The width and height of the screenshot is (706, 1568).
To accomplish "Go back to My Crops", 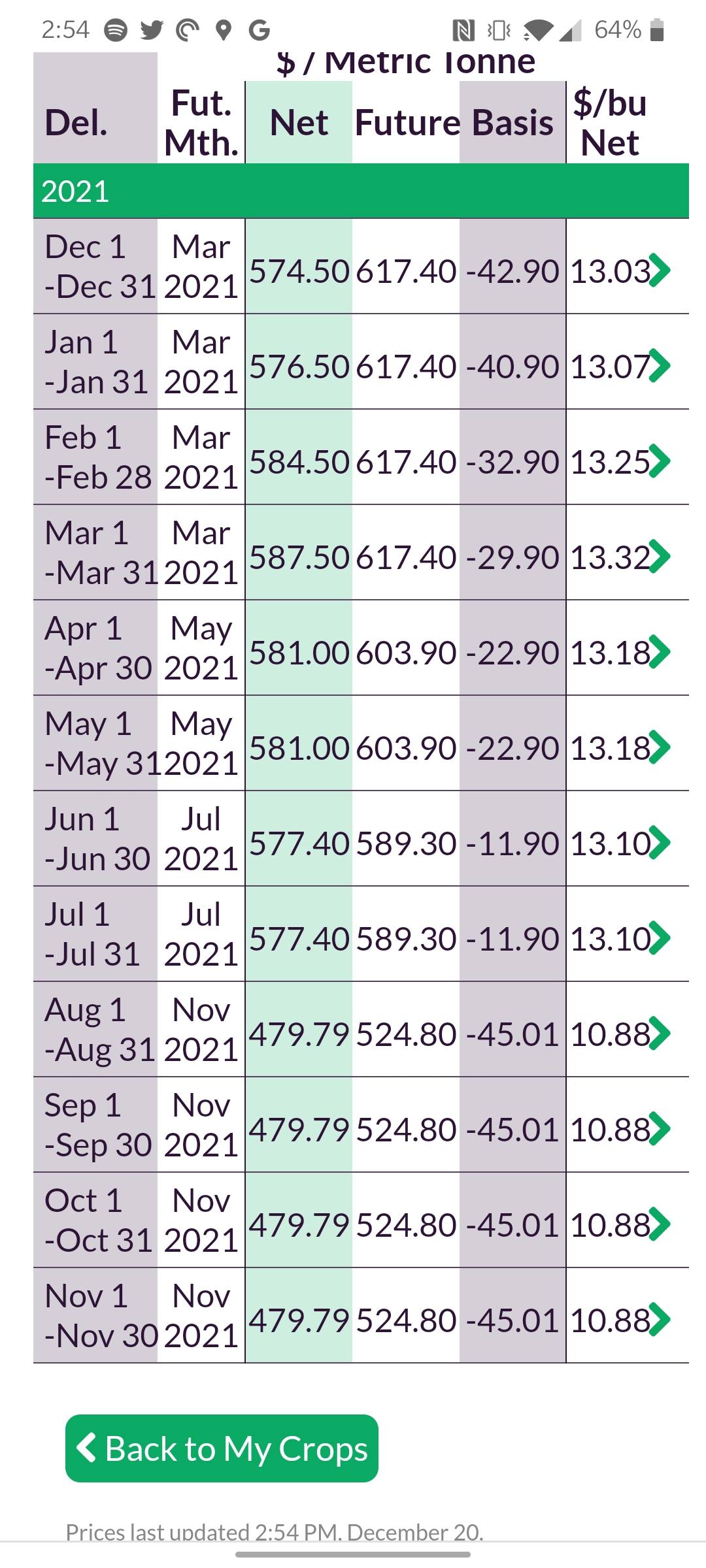I will tap(222, 1448).
